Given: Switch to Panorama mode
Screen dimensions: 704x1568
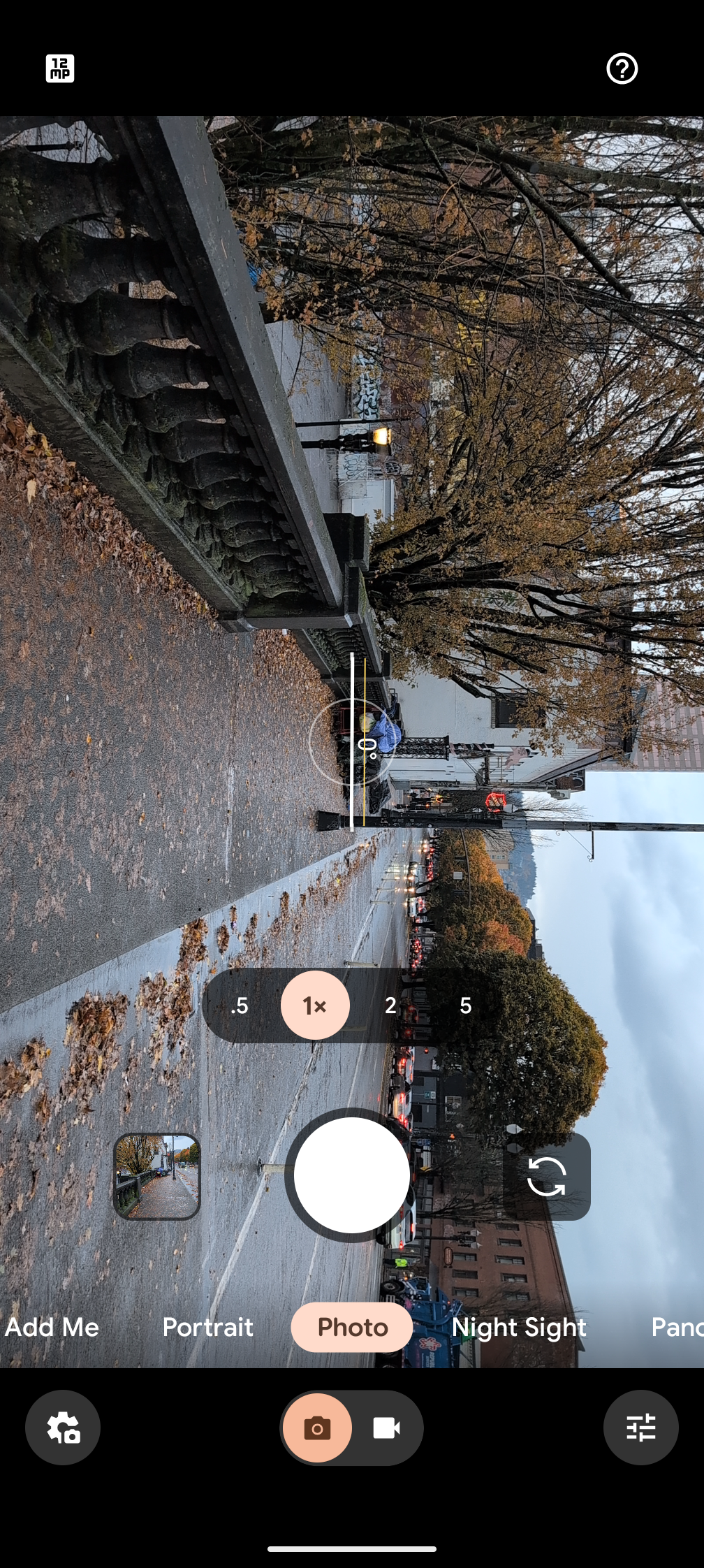Looking at the screenshot, I should [676, 1327].
